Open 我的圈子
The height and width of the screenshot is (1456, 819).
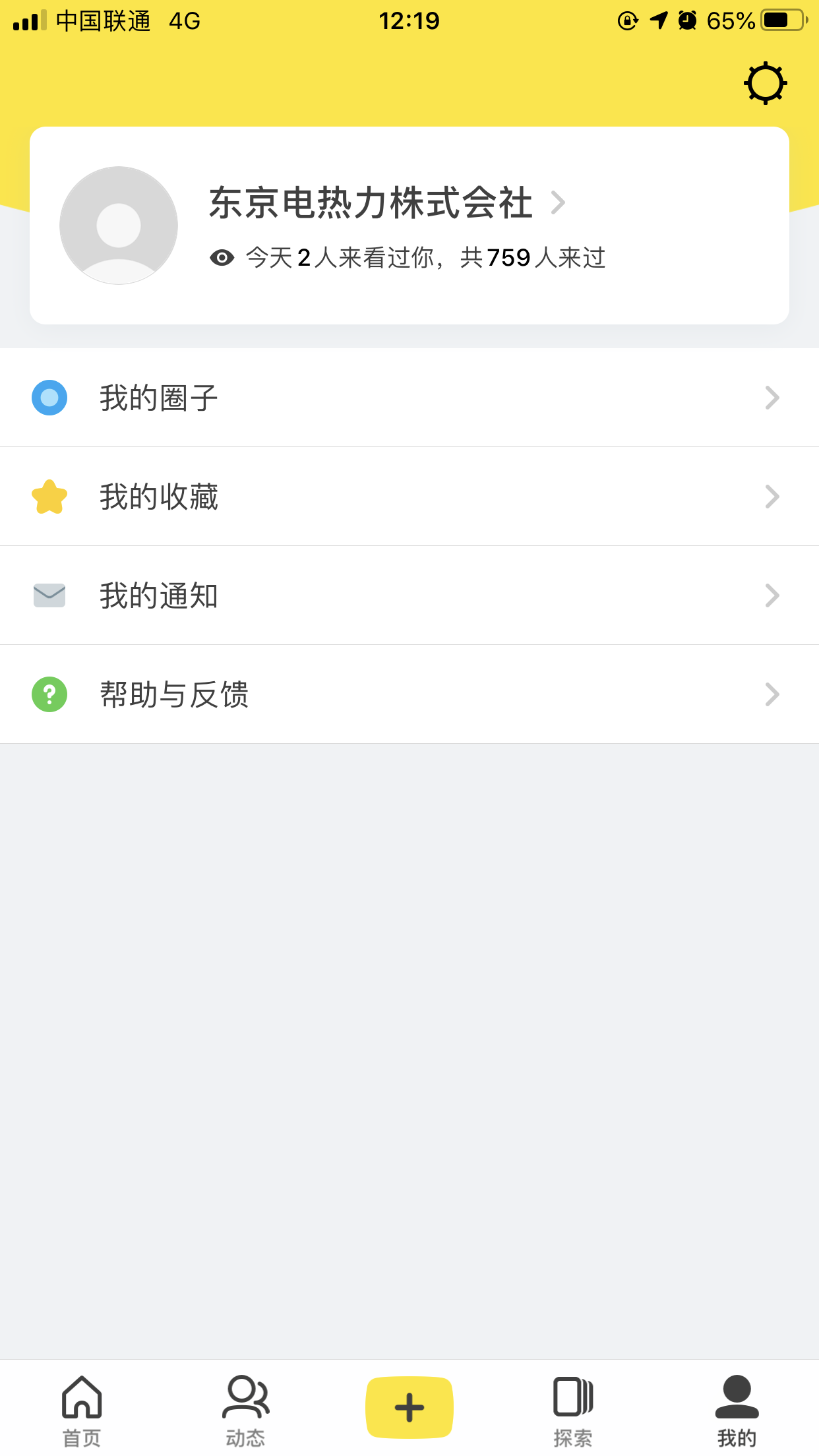point(409,398)
